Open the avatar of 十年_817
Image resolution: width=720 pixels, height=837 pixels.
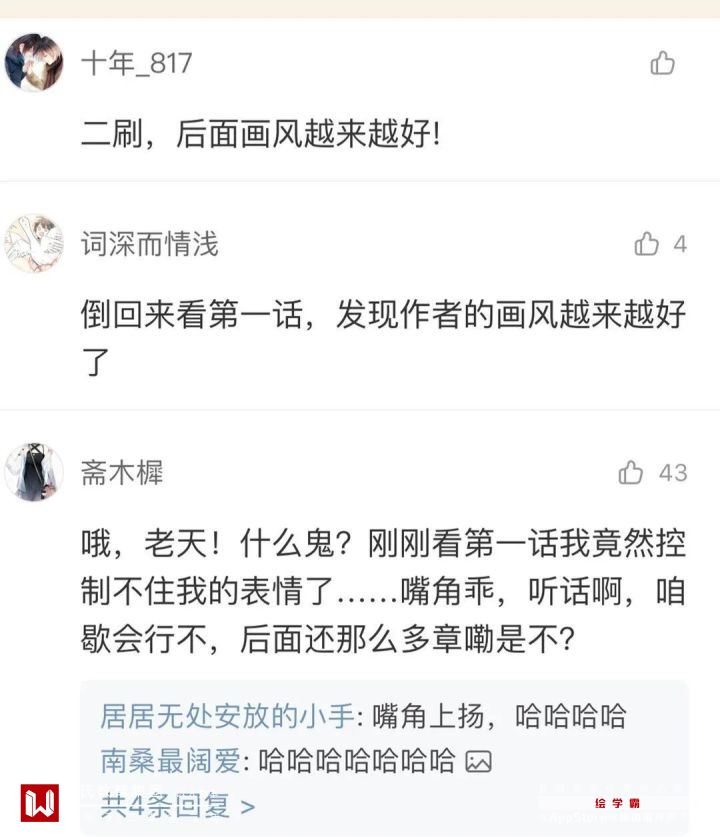click(x=34, y=63)
